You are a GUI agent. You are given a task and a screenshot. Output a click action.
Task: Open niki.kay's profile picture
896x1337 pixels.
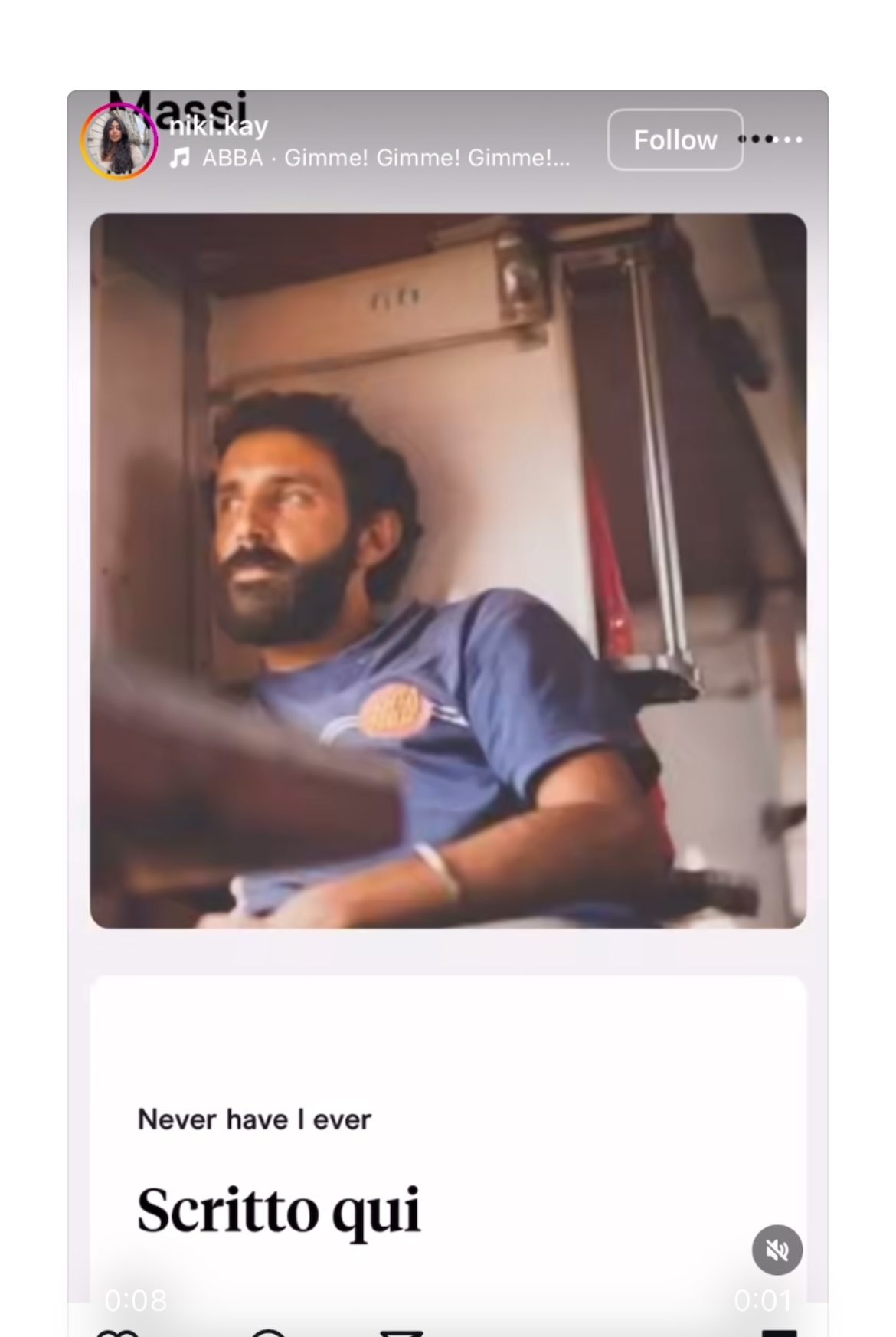pyautogui.click(x=119, y=142)
